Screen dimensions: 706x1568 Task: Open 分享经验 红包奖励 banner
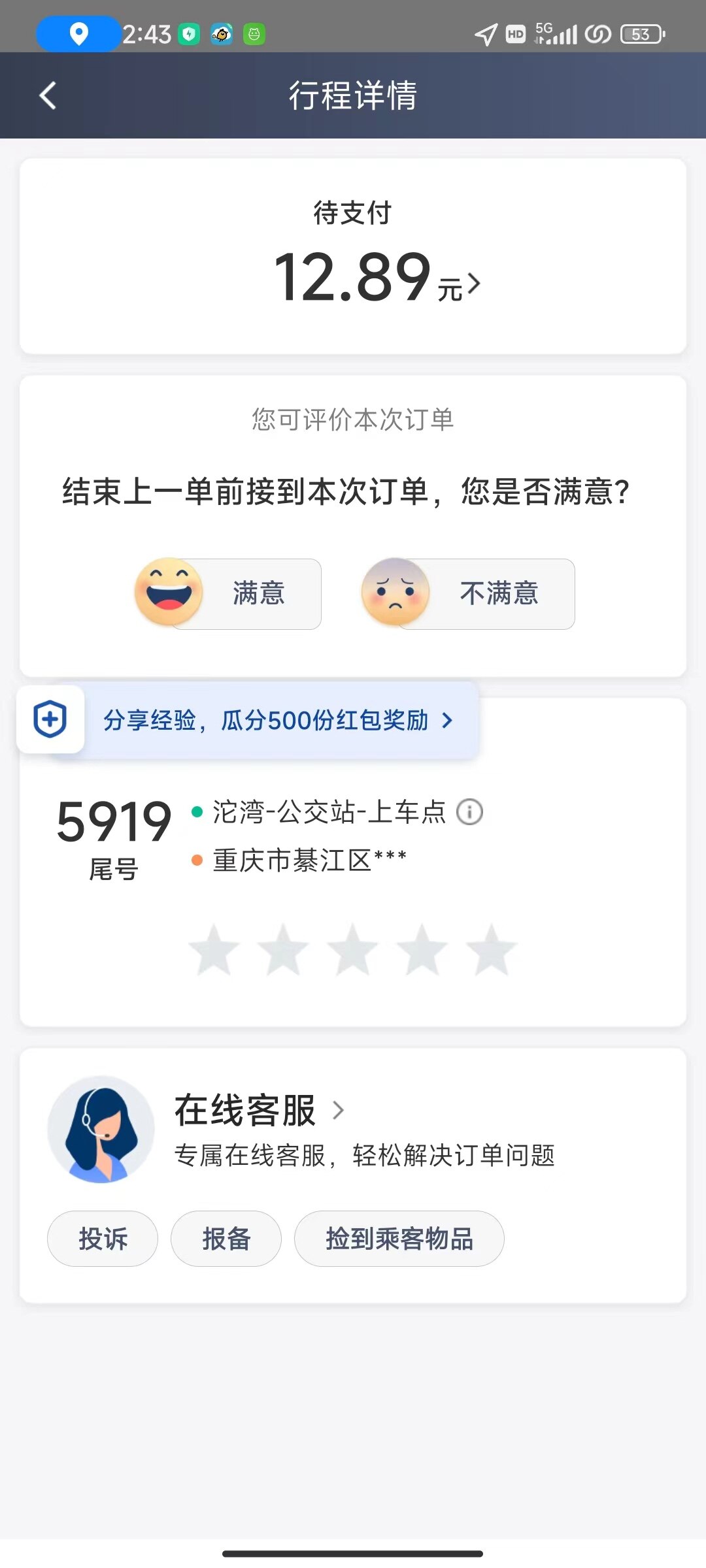point(278,720)
